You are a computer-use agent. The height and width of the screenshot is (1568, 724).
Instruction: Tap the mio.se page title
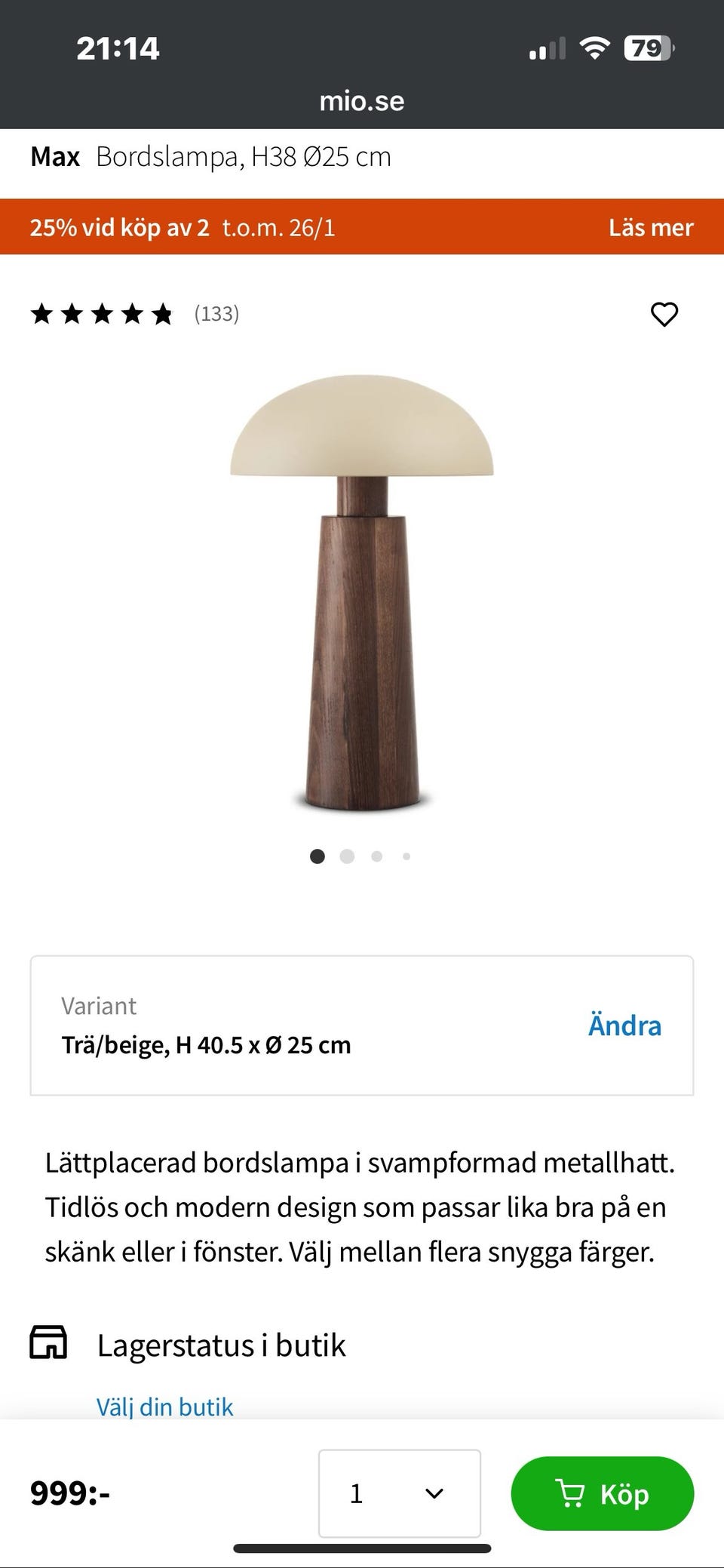(x=362, y=100)
